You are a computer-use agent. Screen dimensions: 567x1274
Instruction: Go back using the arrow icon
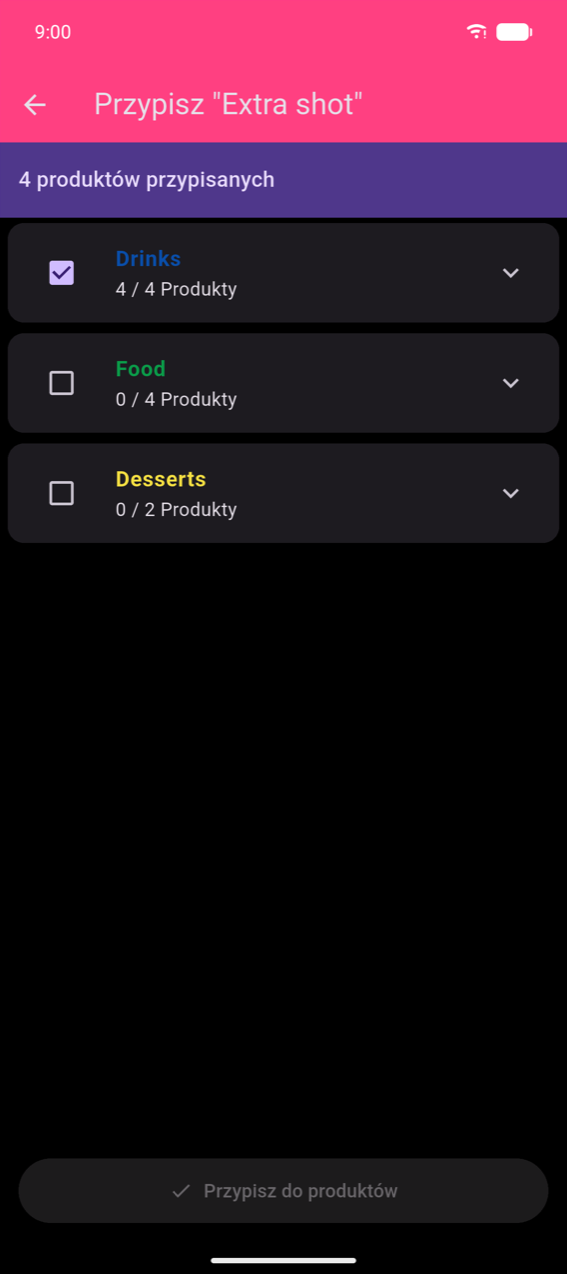[x=35, y=104]
